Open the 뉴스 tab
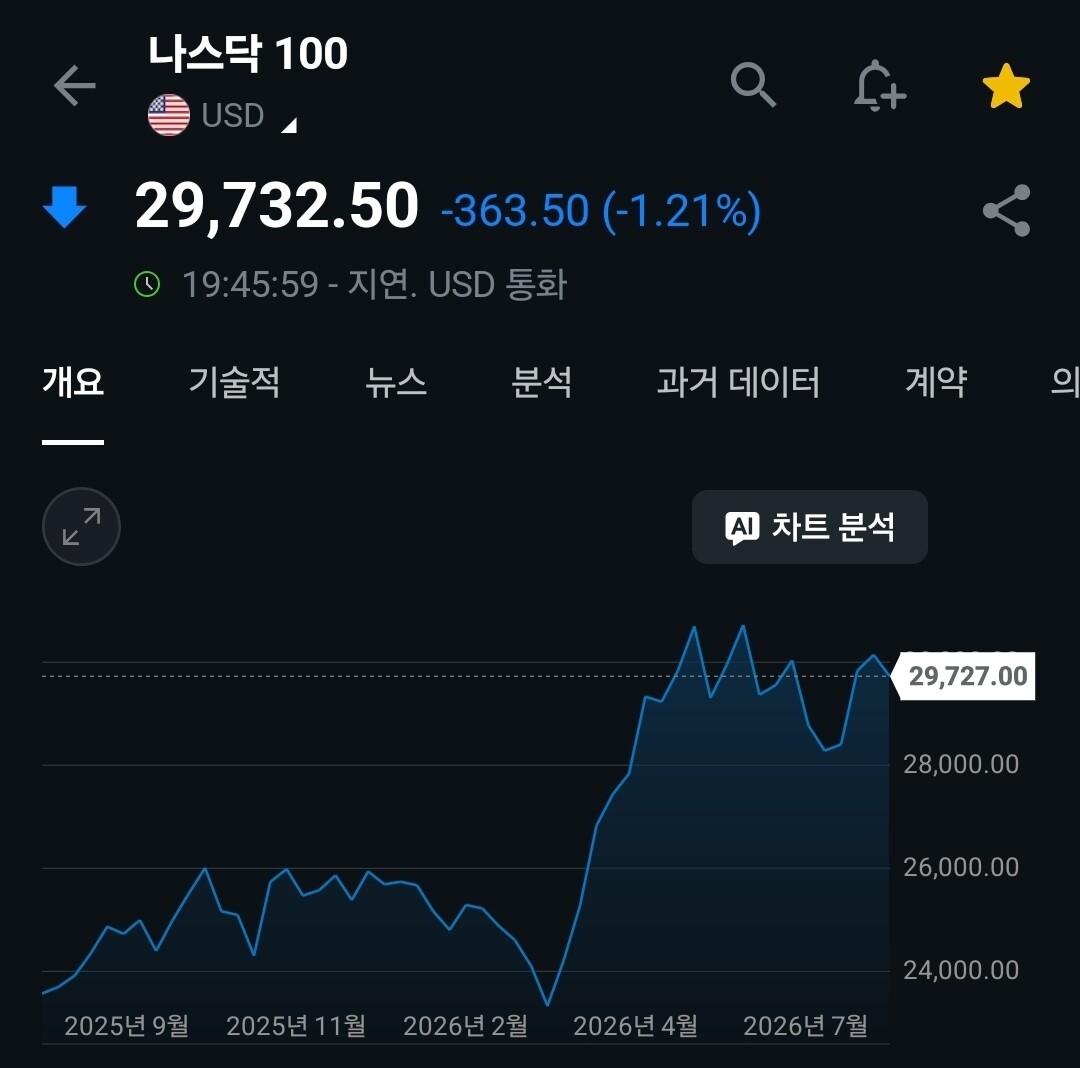Image resolution: width=1080 pixels, height=1068 pixels. pos(396,382)
